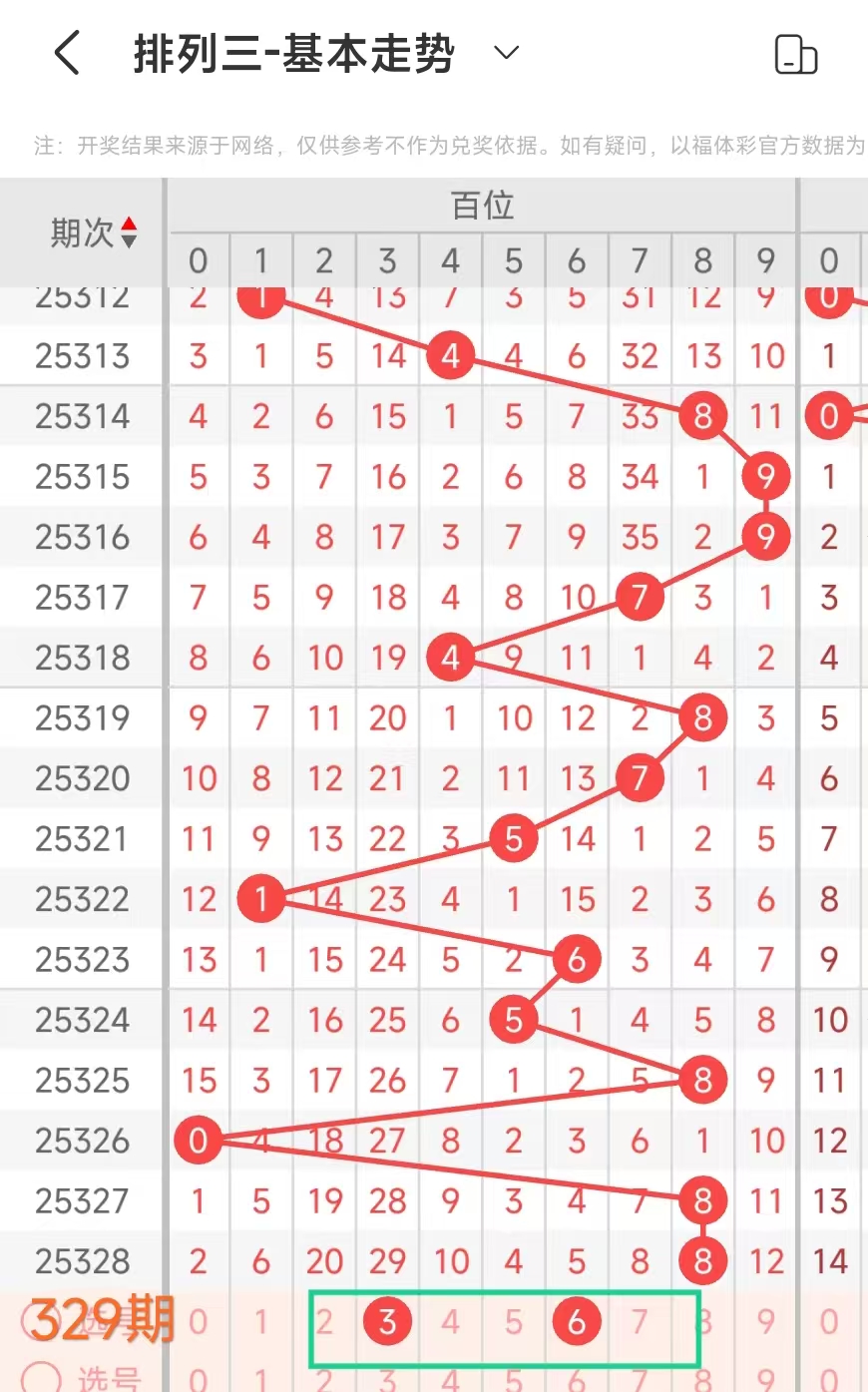Pick number 4 in the first 选号 row

point(451,1322)
